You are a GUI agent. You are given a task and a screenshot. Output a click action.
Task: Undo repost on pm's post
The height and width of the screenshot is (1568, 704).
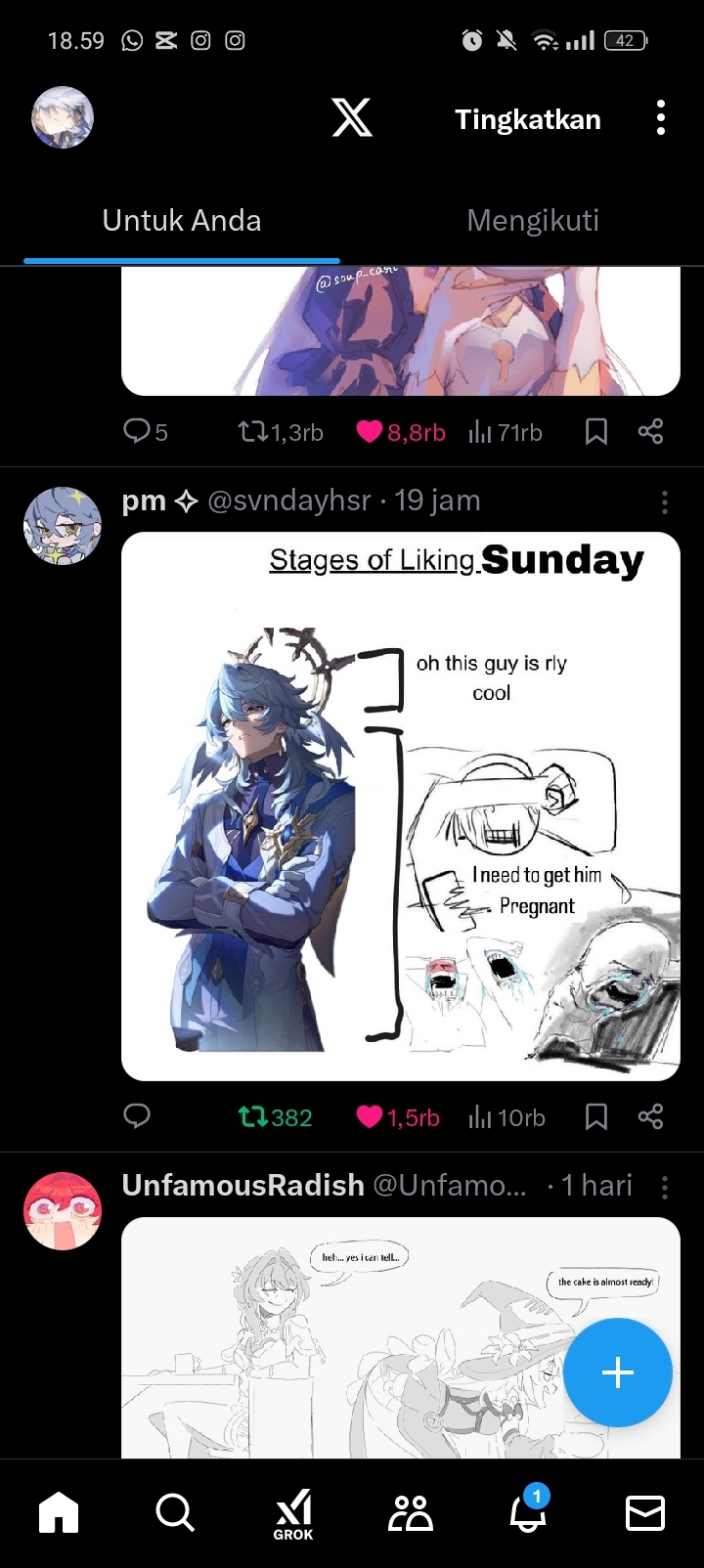[253, 1116]
